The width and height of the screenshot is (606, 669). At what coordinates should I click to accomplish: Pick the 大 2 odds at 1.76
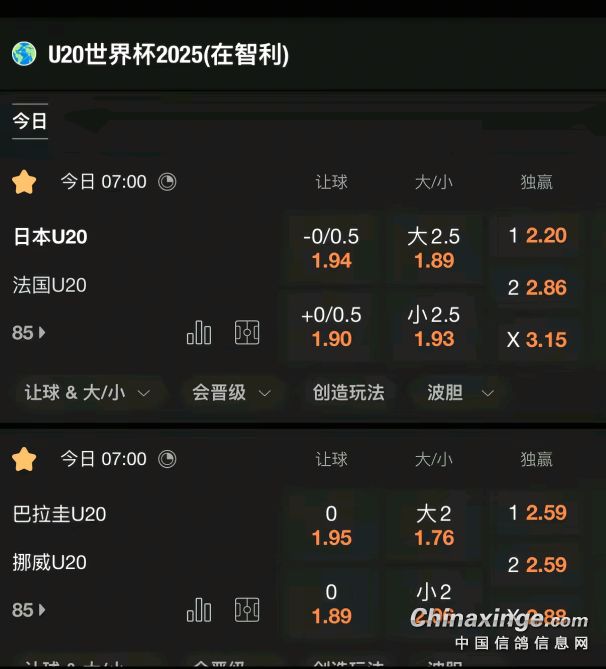433,526
